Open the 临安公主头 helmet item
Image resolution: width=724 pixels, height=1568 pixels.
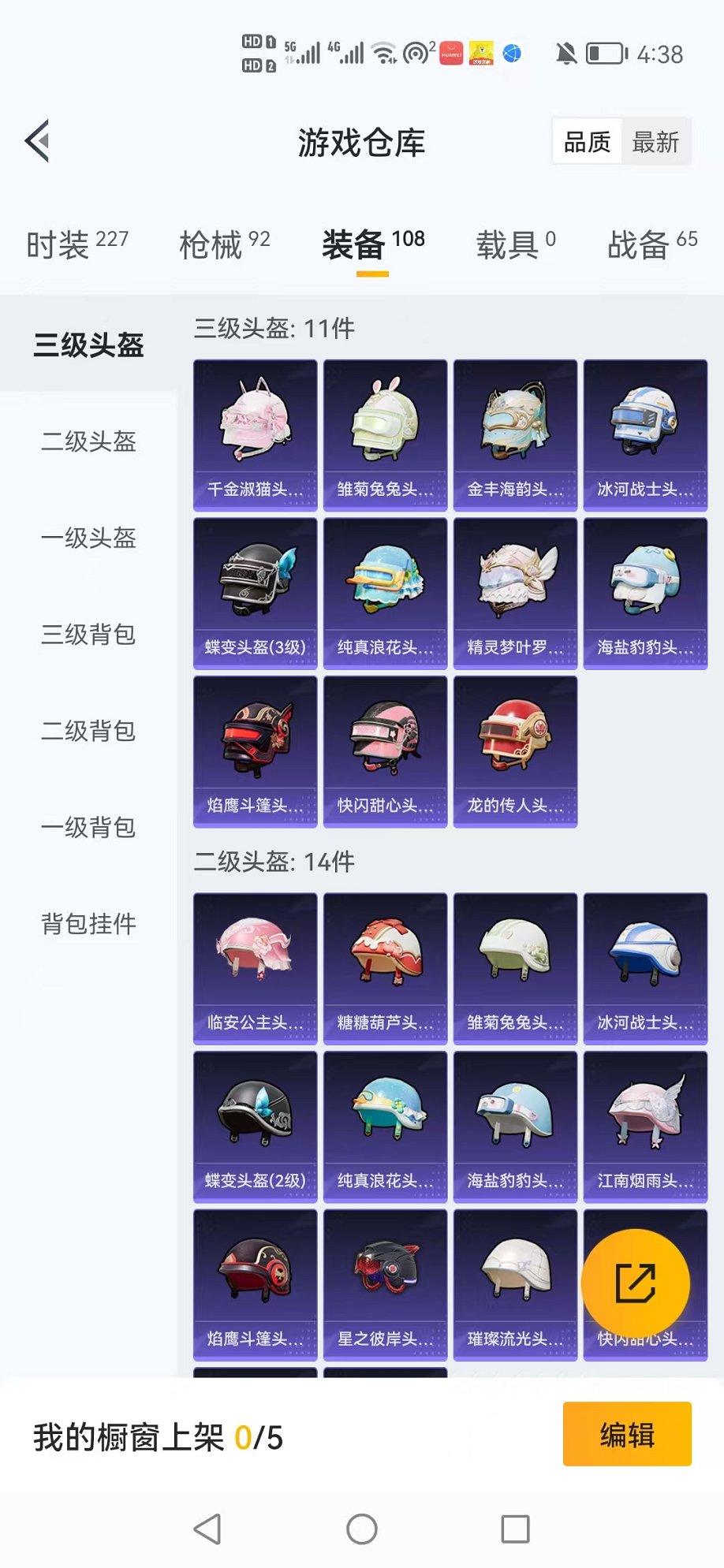pos(255,968)
